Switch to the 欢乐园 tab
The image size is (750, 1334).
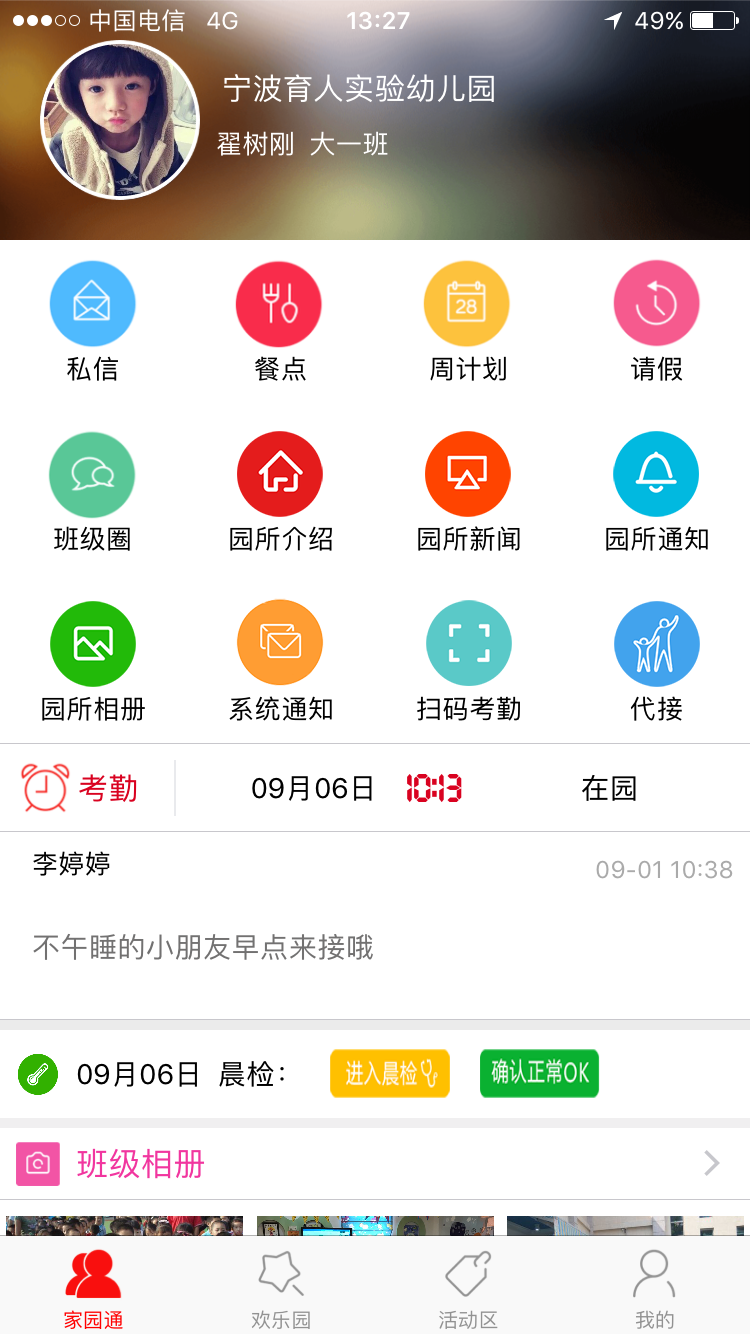[281, 1288]
